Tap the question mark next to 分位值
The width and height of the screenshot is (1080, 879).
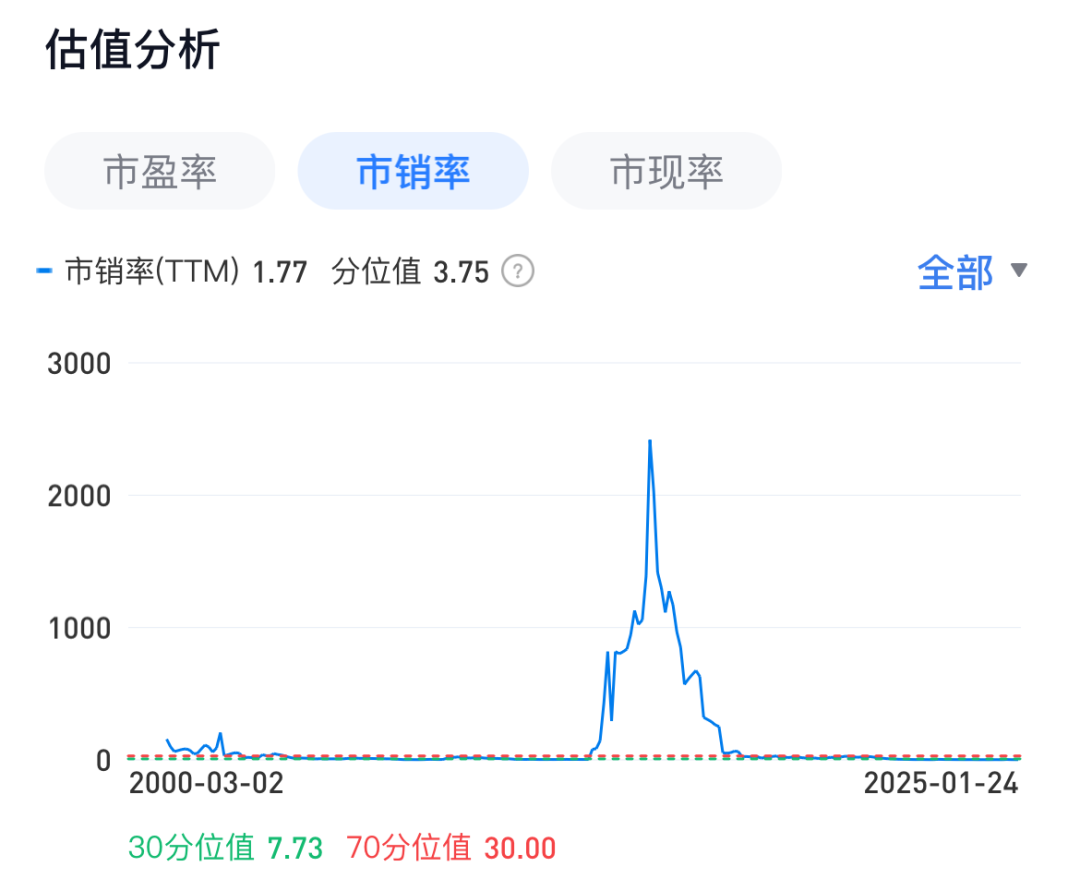[x=517, y=271]
